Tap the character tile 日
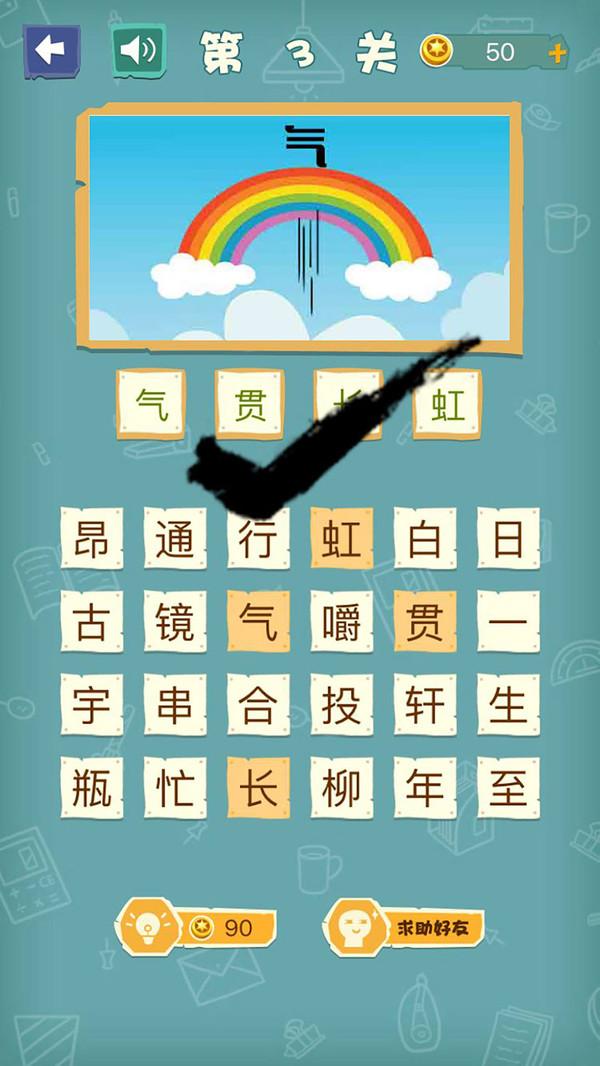The width and height of the screenshot is (600, 1066). pos(507,539)
